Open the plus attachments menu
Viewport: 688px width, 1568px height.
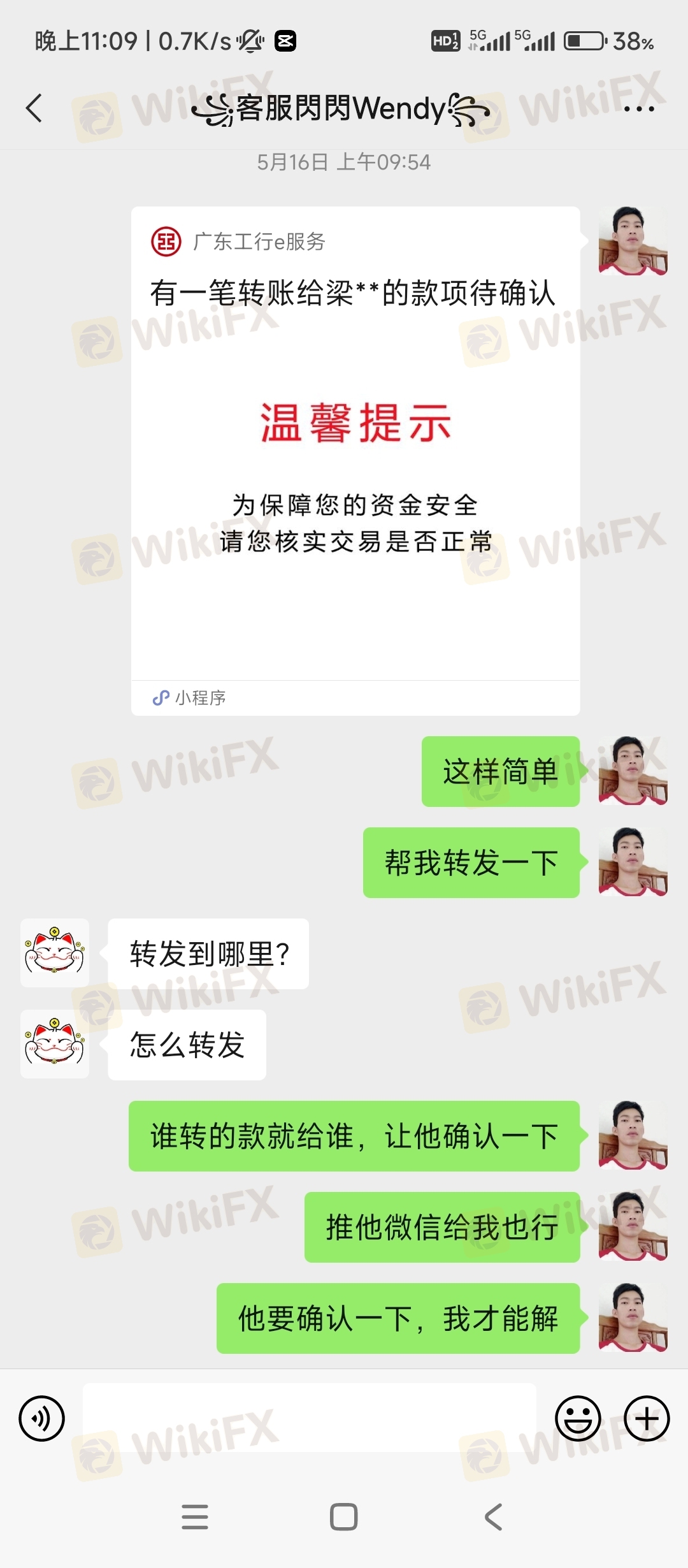point(646,1418)
